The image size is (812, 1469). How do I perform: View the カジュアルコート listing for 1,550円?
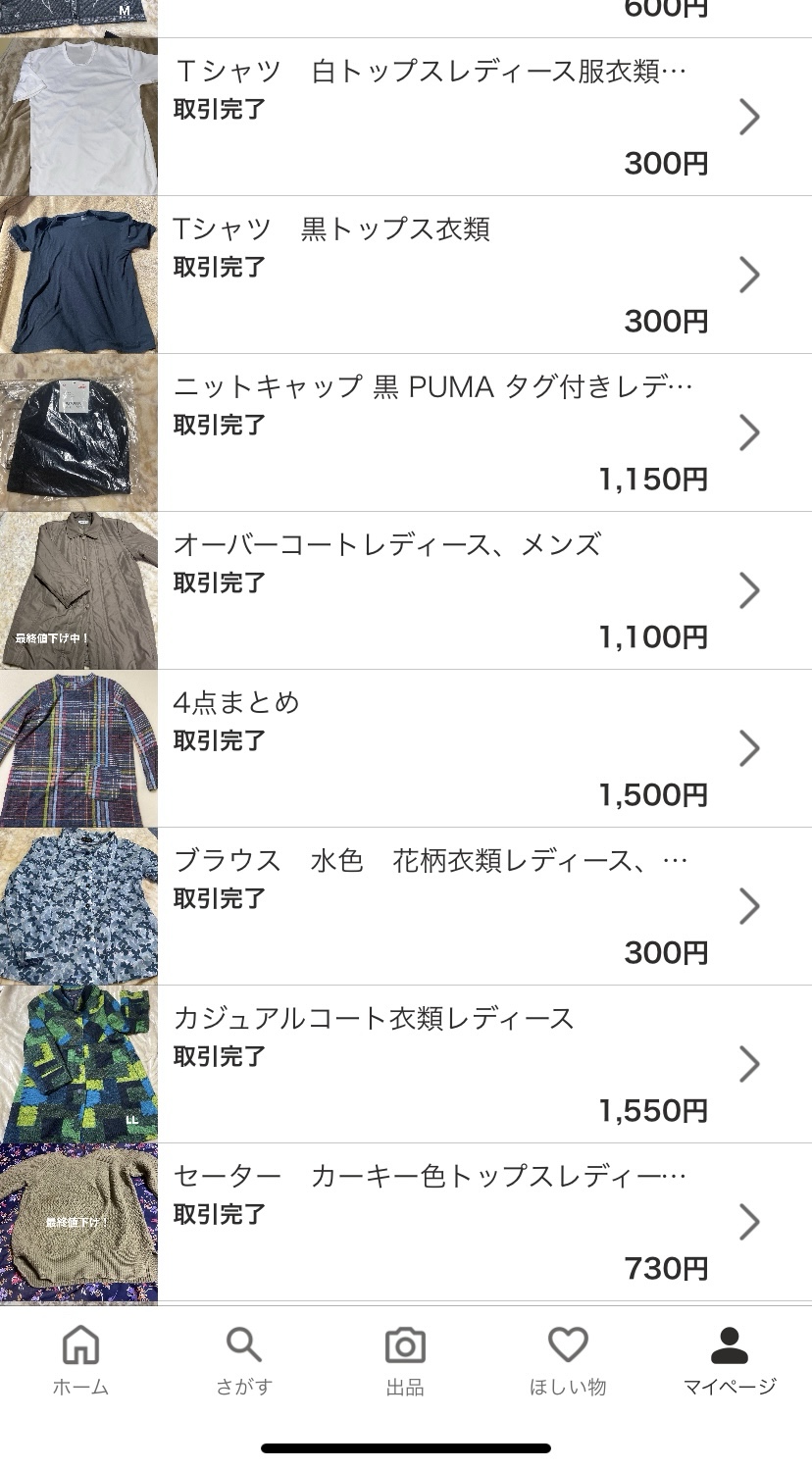[431, 1064]
